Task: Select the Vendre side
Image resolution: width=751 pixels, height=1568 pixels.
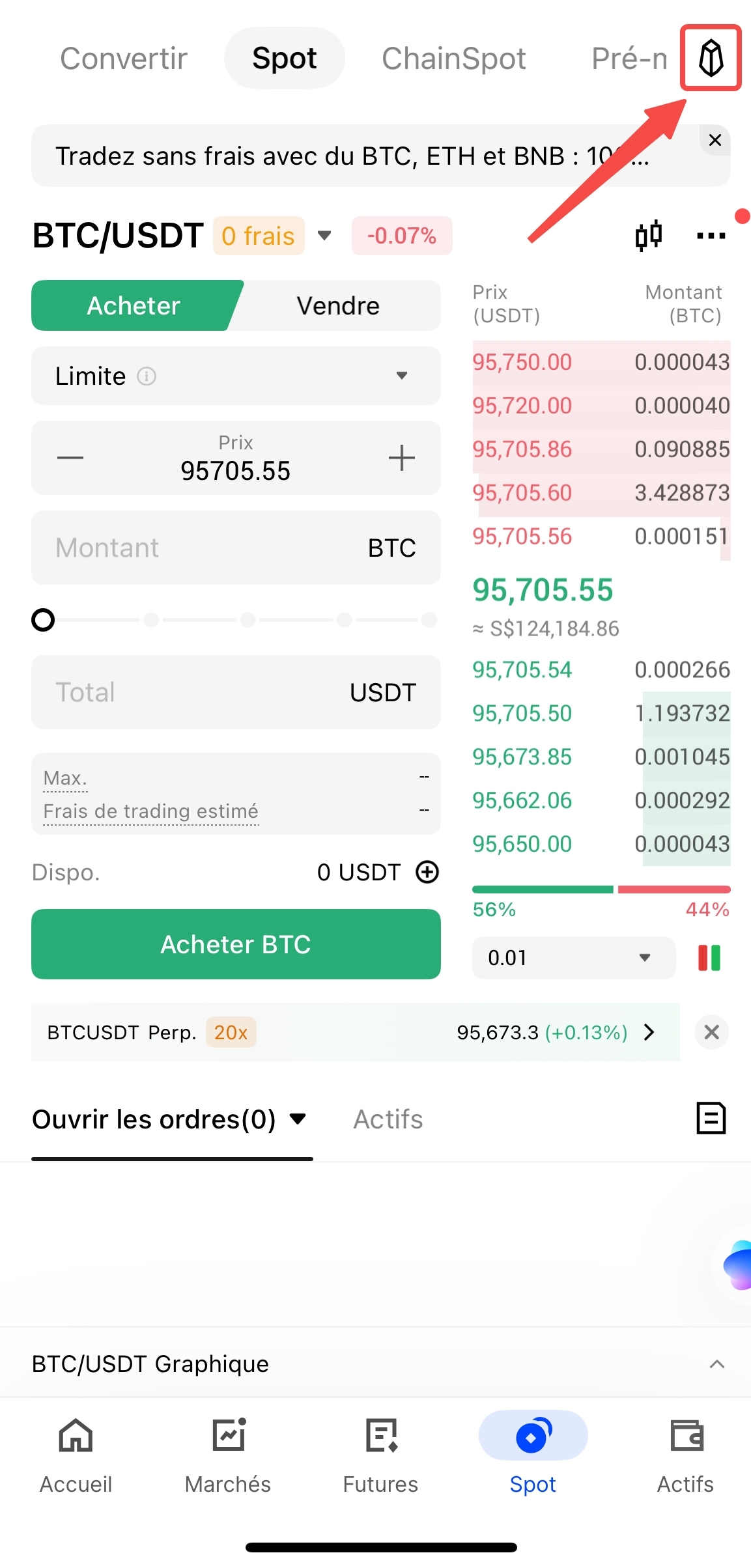Action: tap(338, 306)
